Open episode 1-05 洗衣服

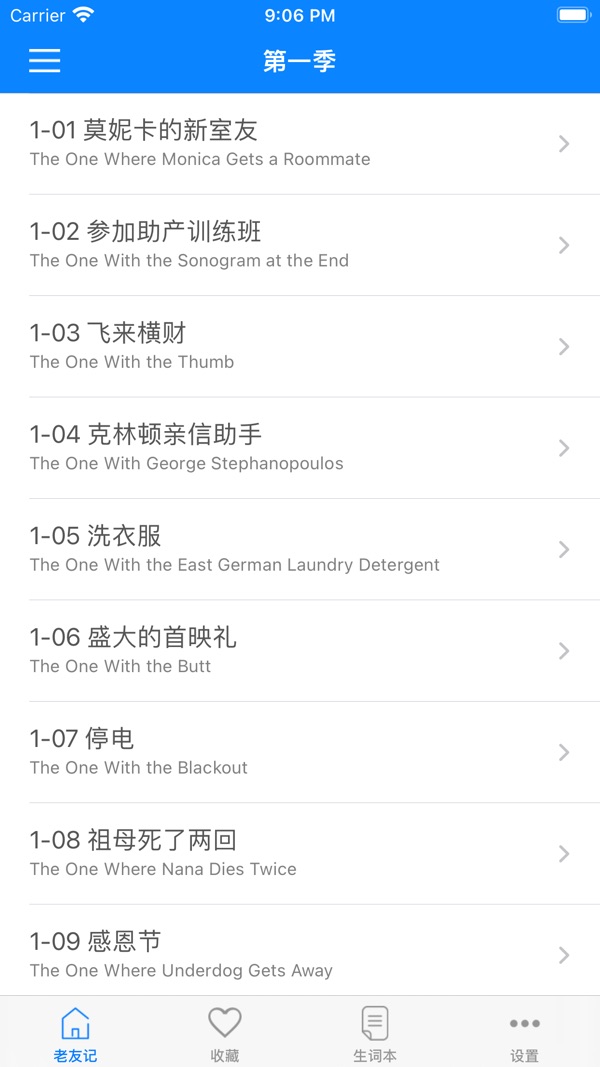tap(300, 549)
